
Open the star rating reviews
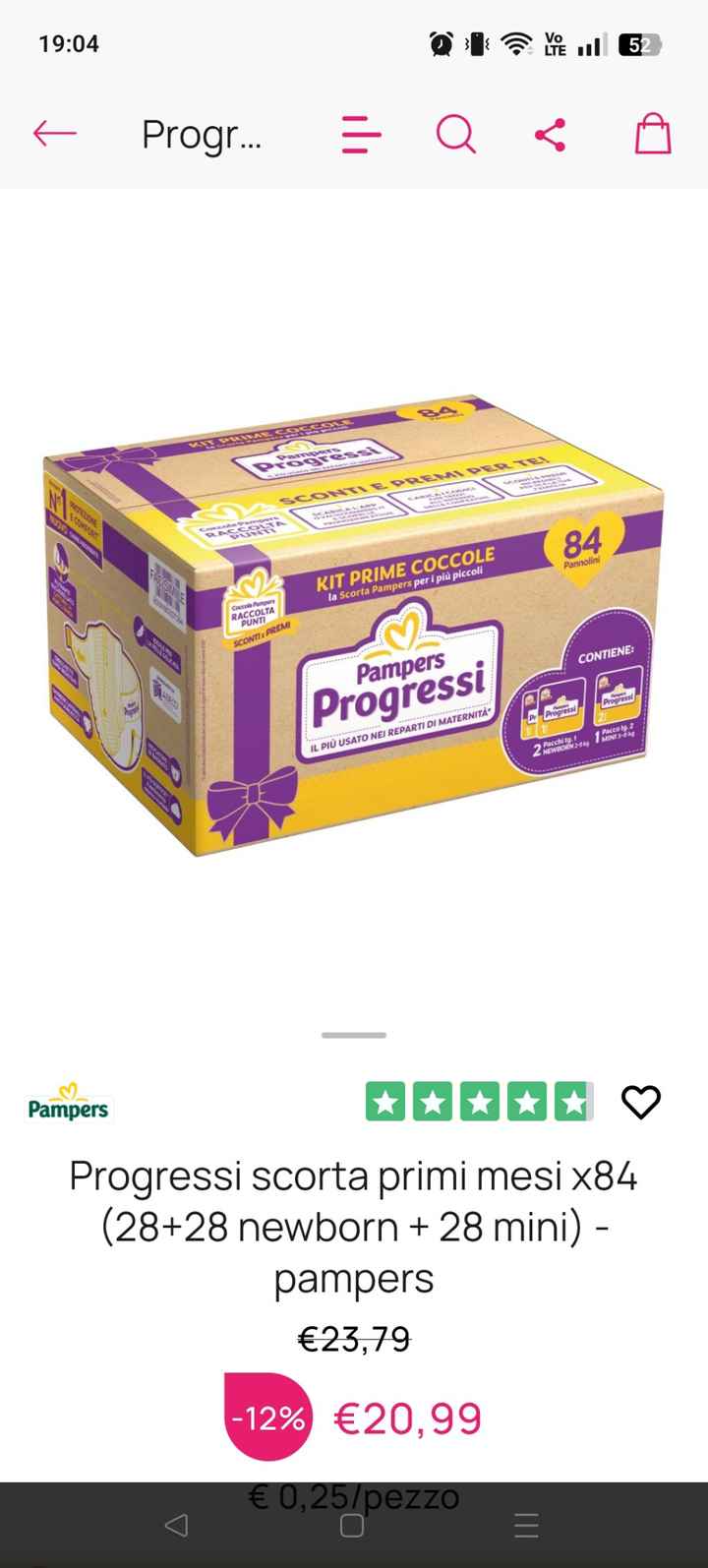pos(479,1102)
